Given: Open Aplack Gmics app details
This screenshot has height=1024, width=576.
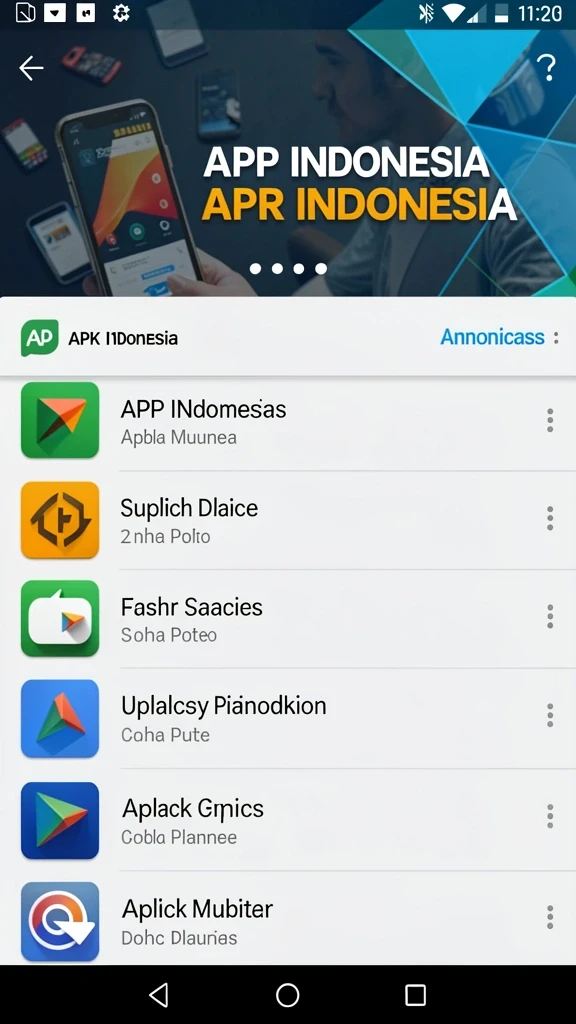Looking at the screenshot, I should coord(288,820).
